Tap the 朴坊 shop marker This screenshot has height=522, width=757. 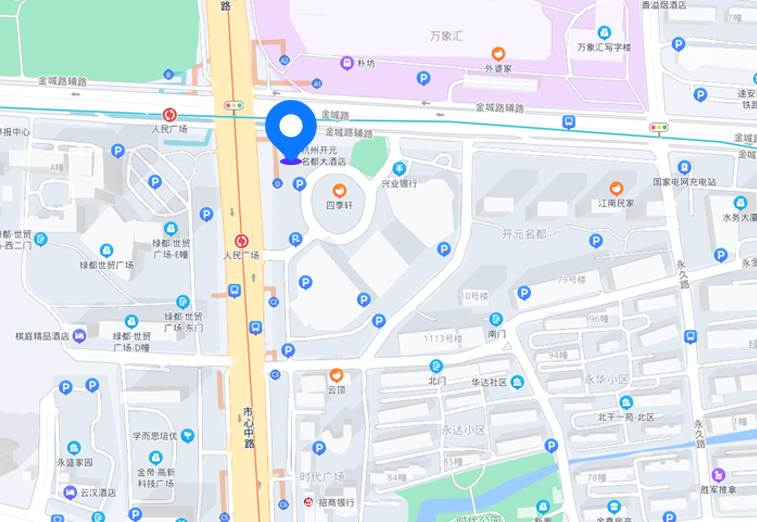tap(346, 62)
